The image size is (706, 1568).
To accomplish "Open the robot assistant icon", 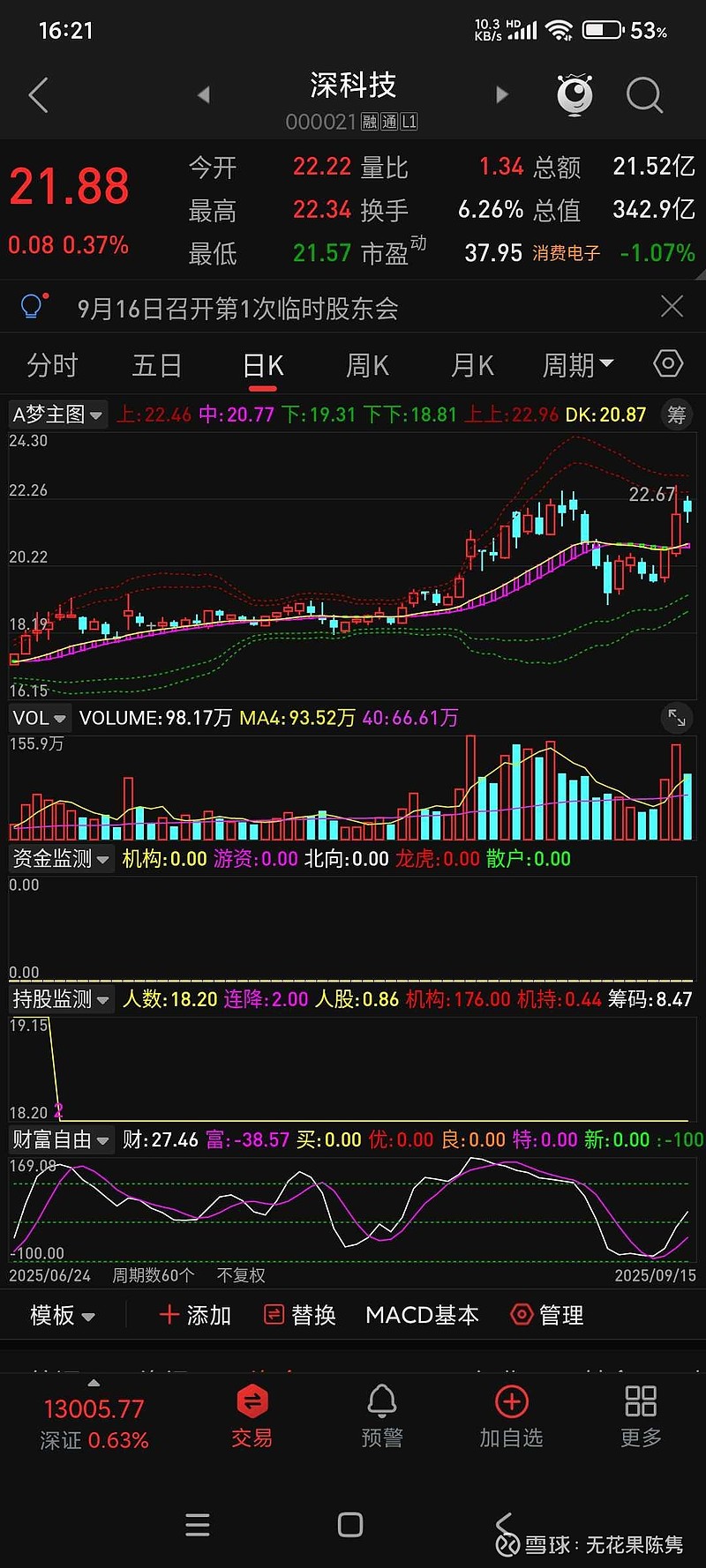I will [575, 94].
